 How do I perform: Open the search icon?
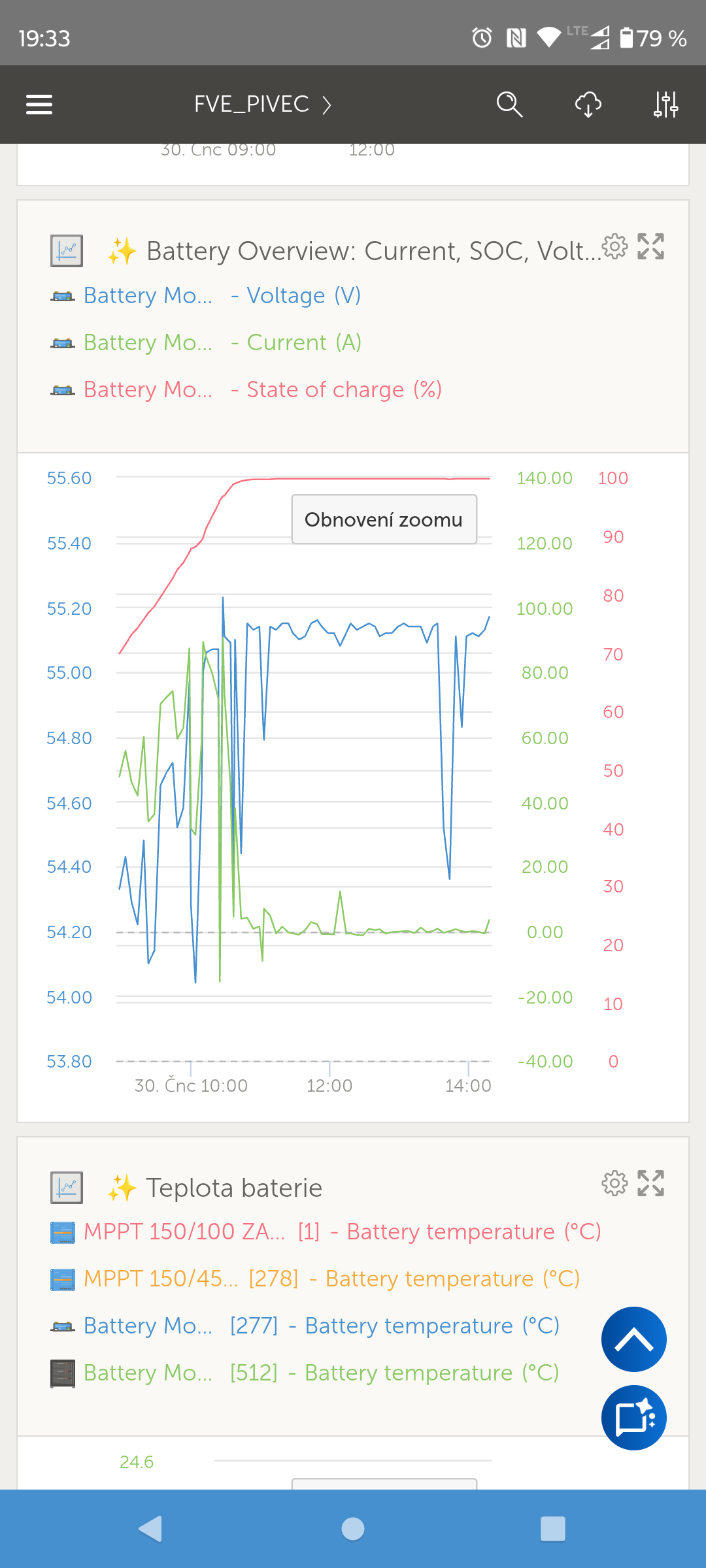coord(509,105)
